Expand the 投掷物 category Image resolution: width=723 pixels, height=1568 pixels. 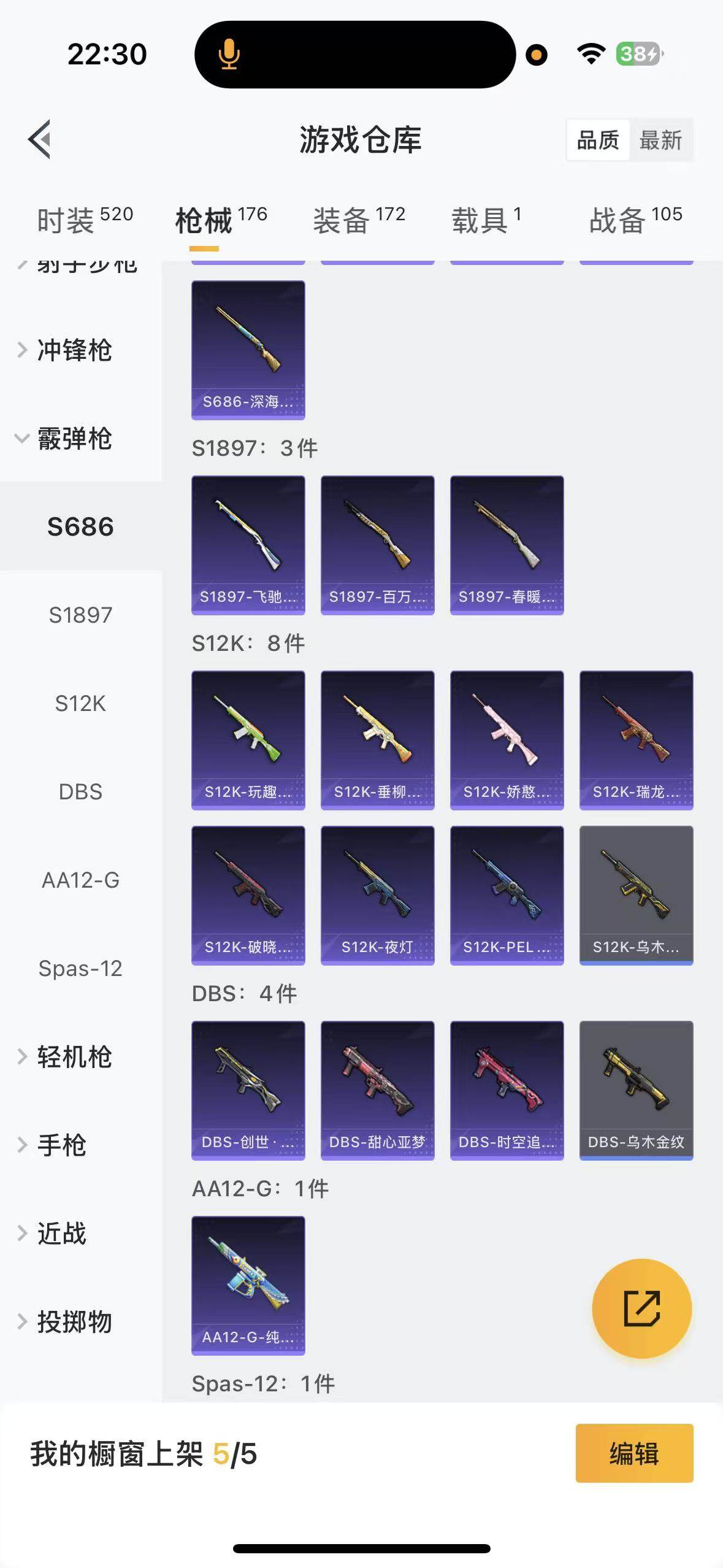(x=74, y=1322)
